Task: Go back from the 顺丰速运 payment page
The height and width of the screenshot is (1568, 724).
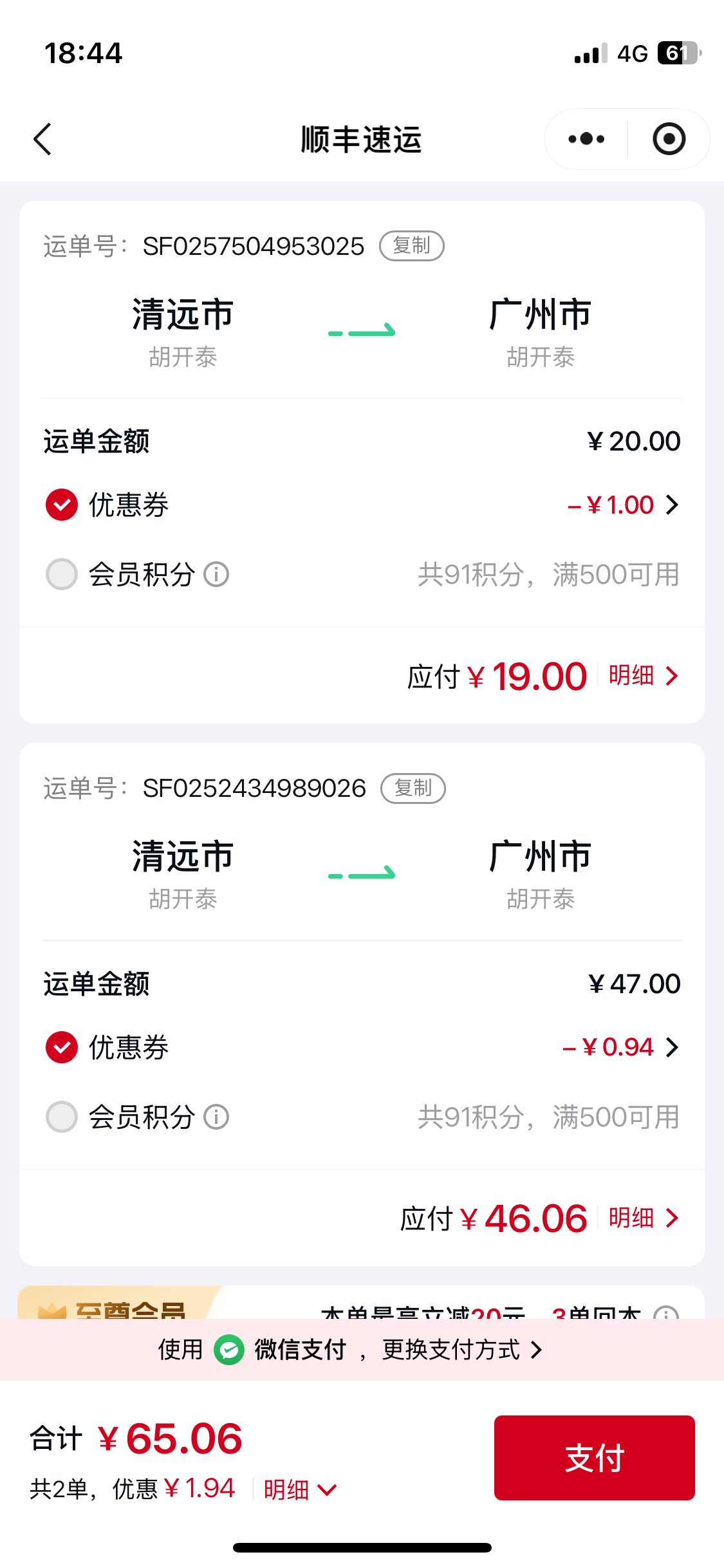Action: 42,139
